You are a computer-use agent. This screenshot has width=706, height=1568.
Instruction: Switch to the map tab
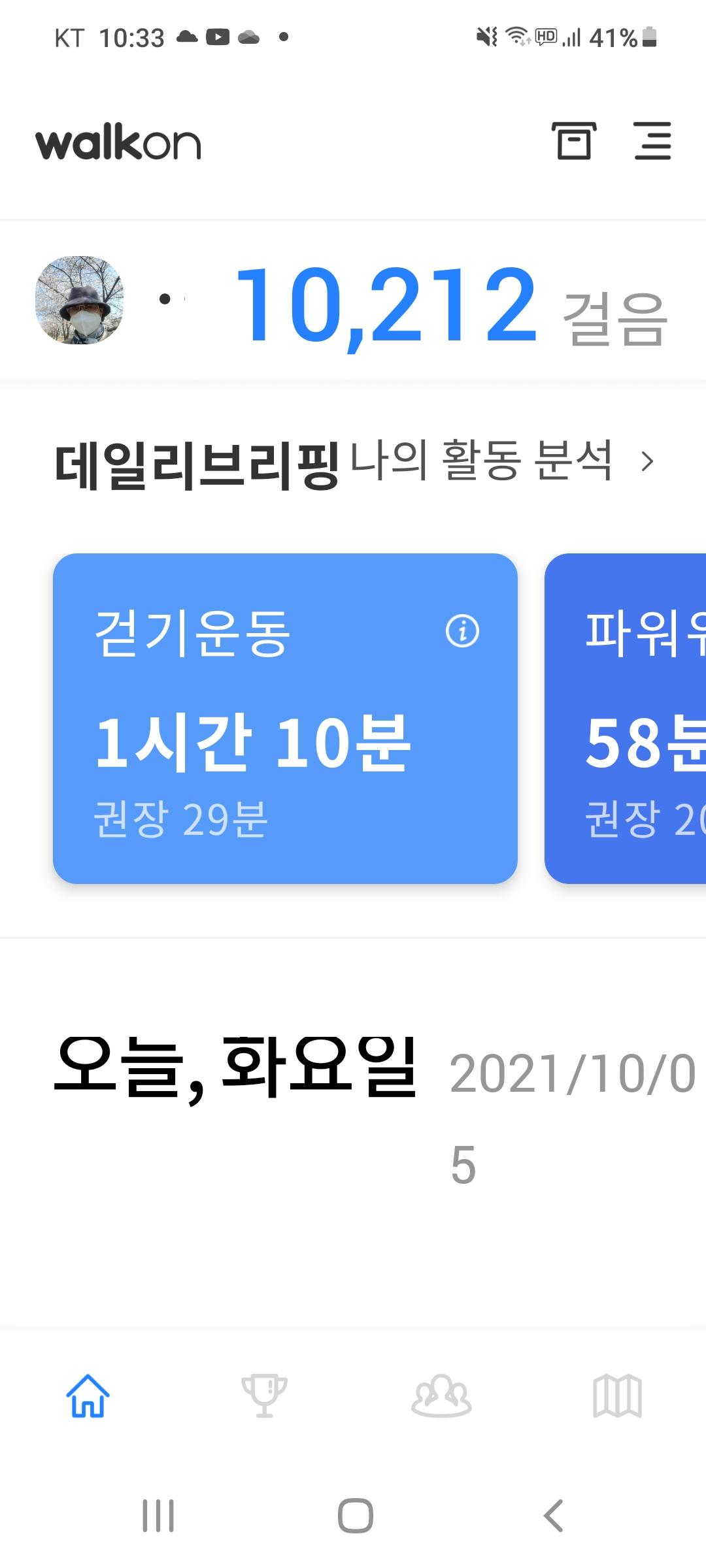(x=617, y=1396)
